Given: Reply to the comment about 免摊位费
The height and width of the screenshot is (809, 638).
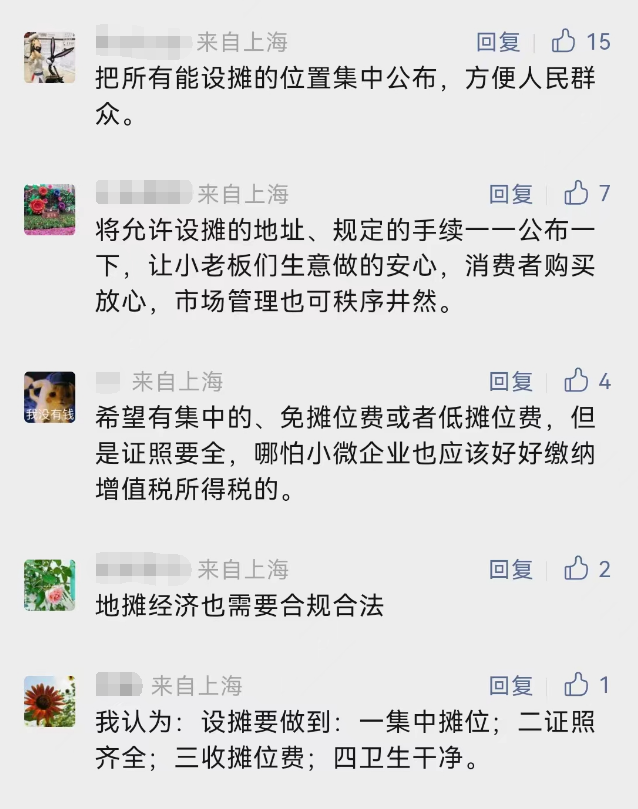Looking at the screenshot, I should 511,381.
